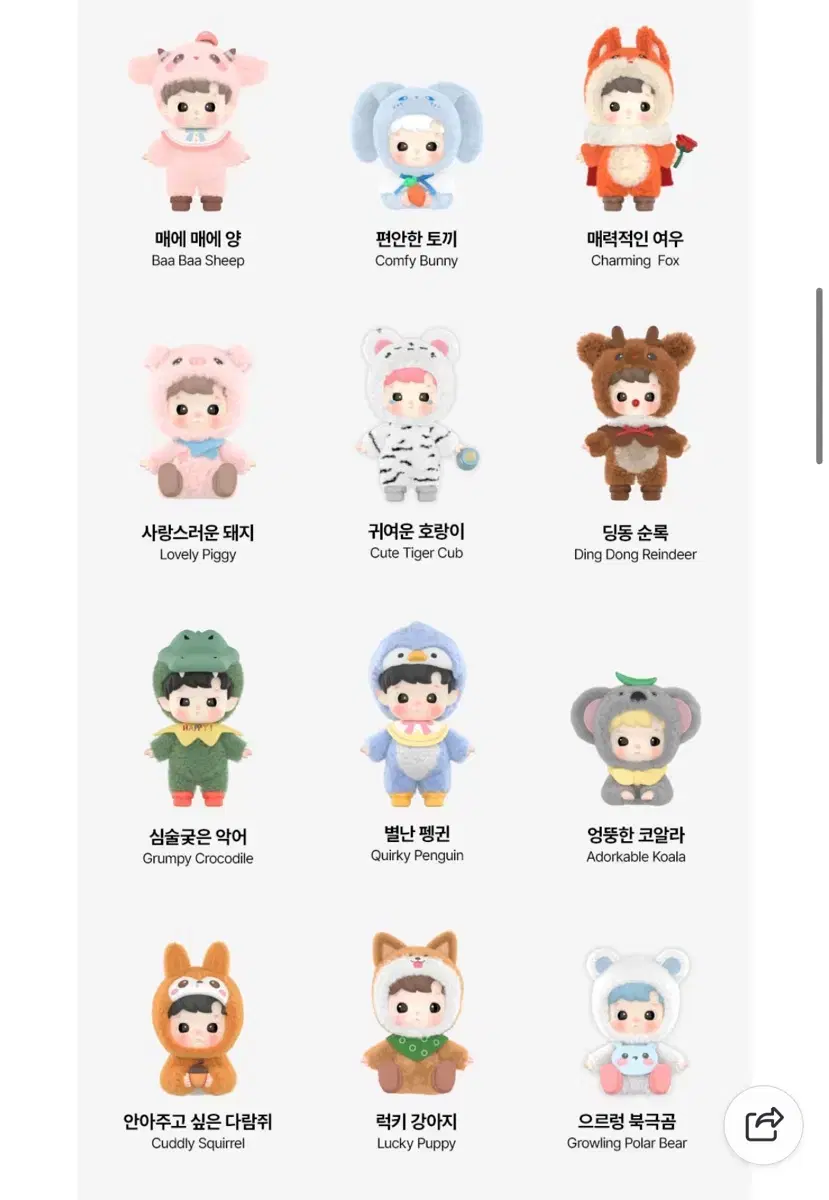Click the Growling Polar Bear caption
This screenshot has width=829, height=1200.
point(635,1143)
